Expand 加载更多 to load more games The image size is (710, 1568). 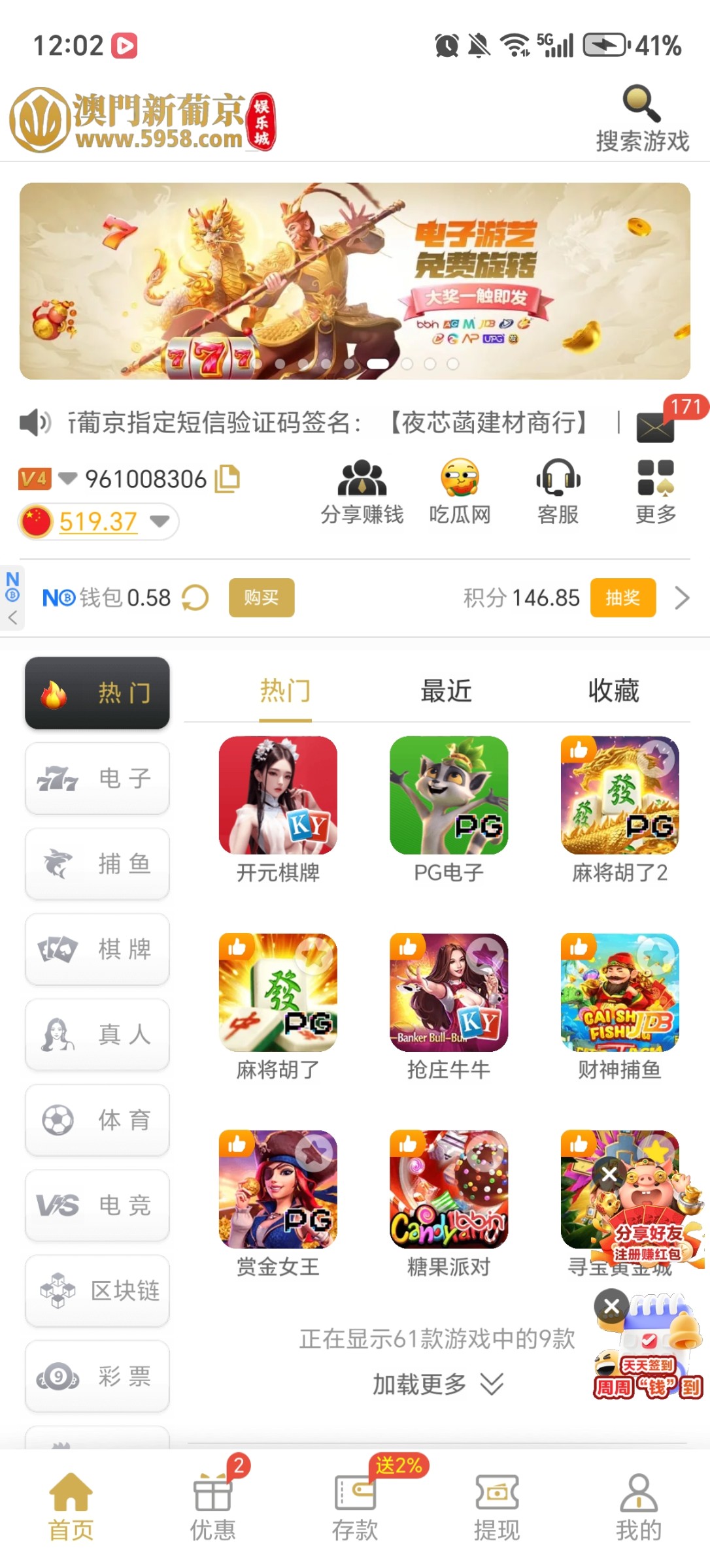coord(437,1384)
